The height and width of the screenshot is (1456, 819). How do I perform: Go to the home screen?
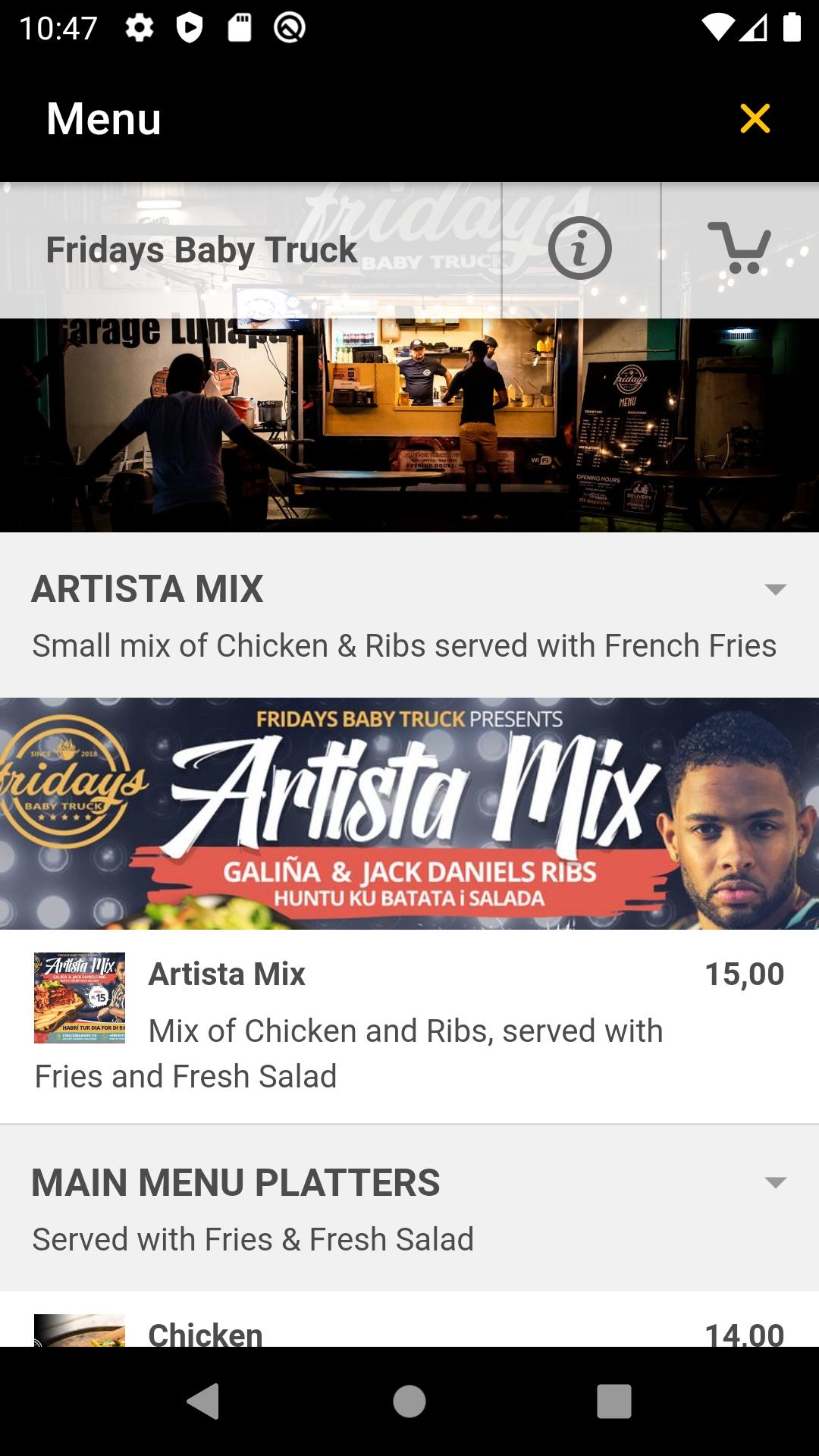(x=409, y=1401)
